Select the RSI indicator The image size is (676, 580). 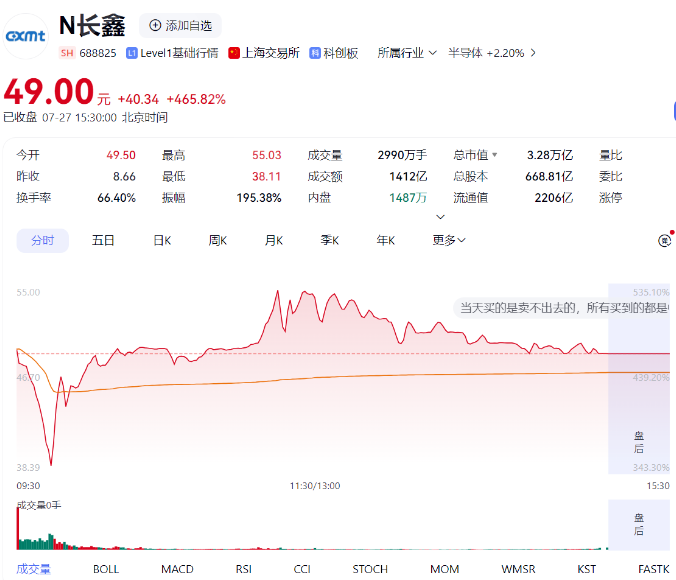244,569
